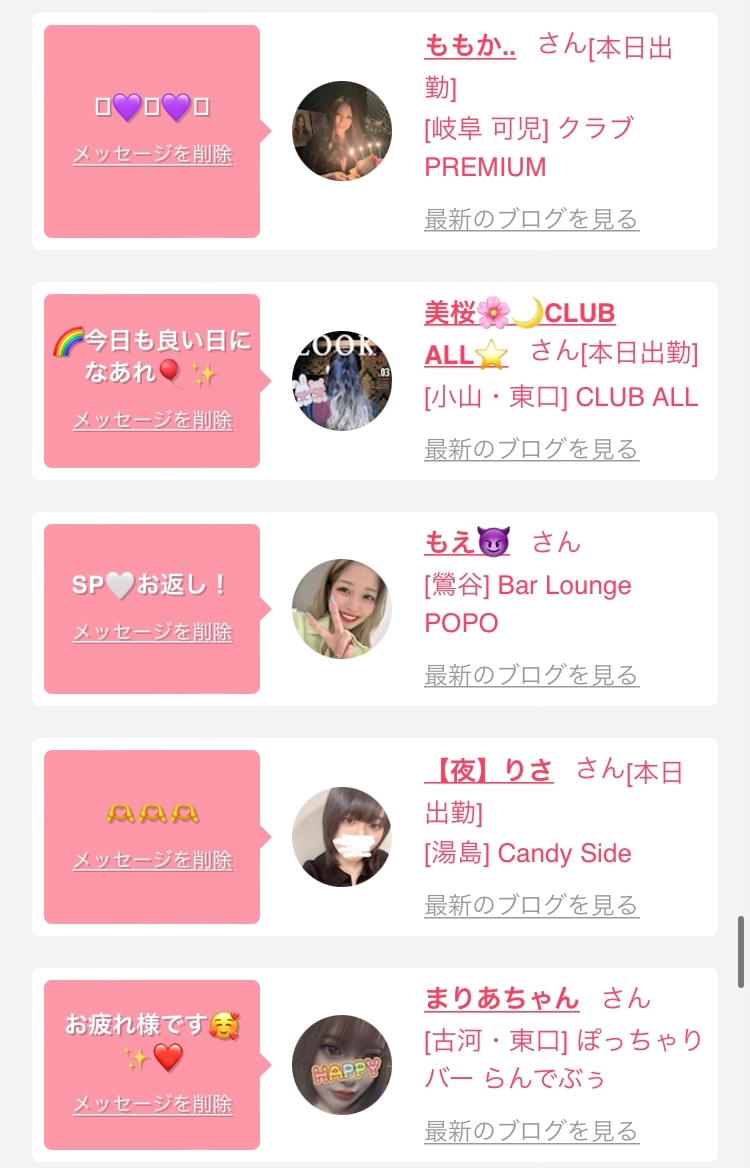Open 【夜】りさ profile link
Screen dimensions: 750x1168
489,769
